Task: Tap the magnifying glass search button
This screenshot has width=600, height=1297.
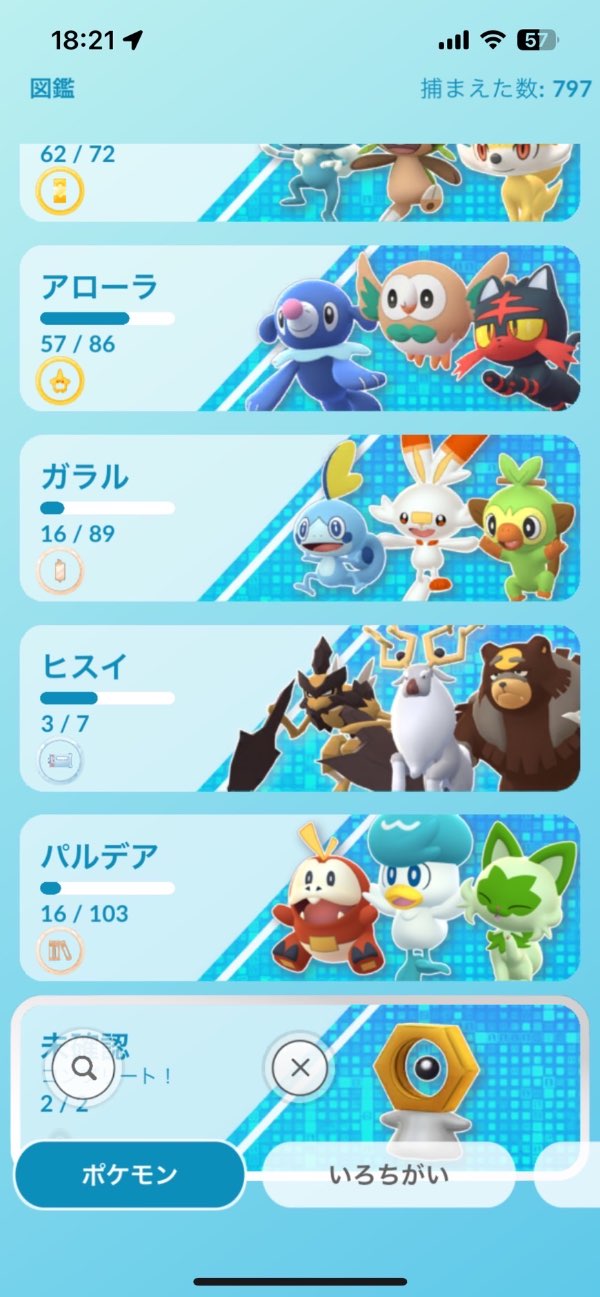Action: click(85, 1069)
